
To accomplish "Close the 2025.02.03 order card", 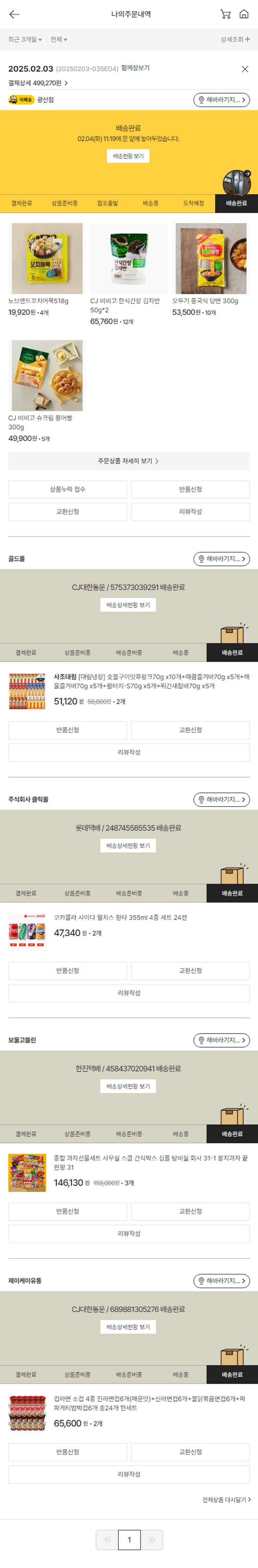I will click(x=245, y=69).
